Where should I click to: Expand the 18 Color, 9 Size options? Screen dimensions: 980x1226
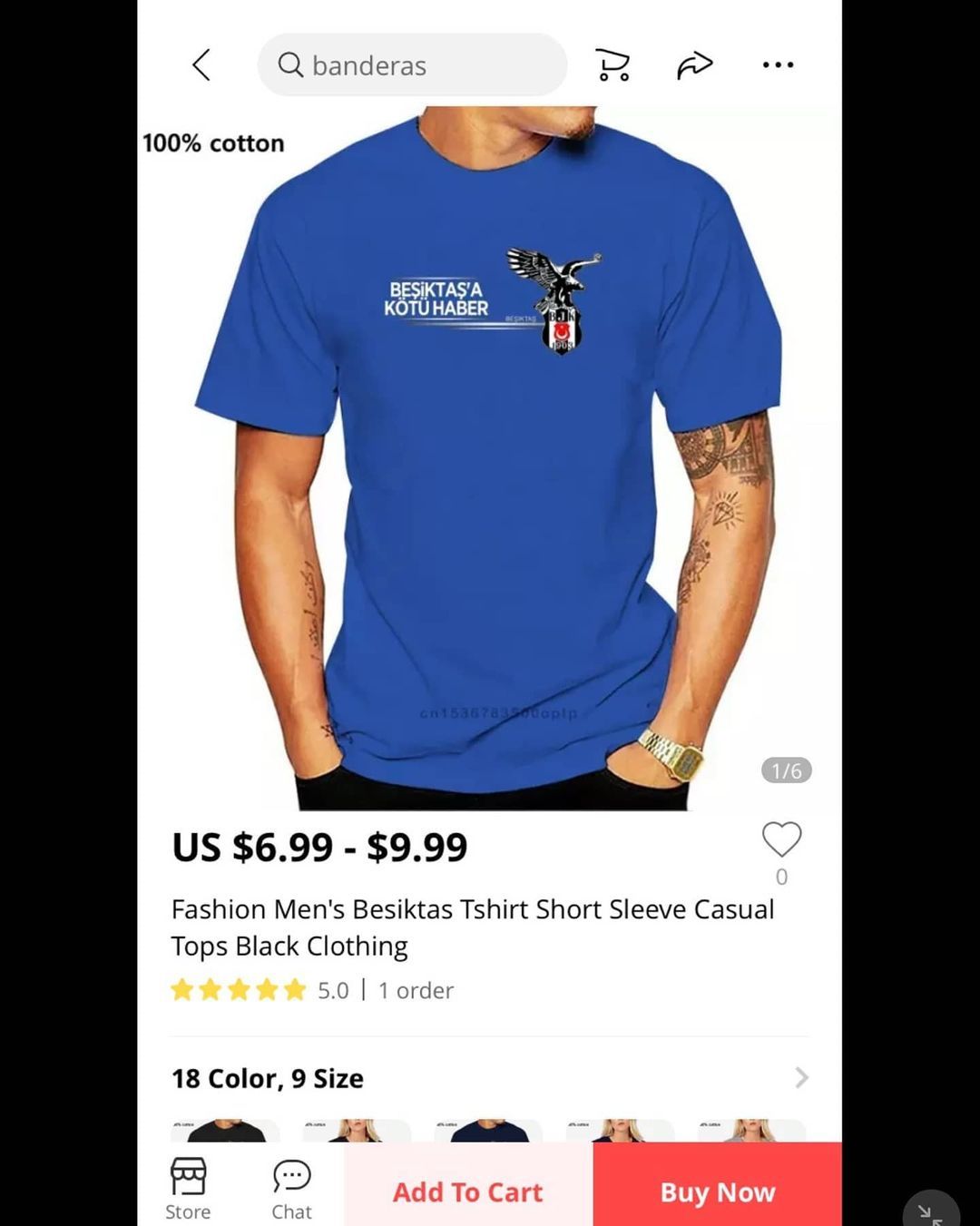click(800, 1078)
